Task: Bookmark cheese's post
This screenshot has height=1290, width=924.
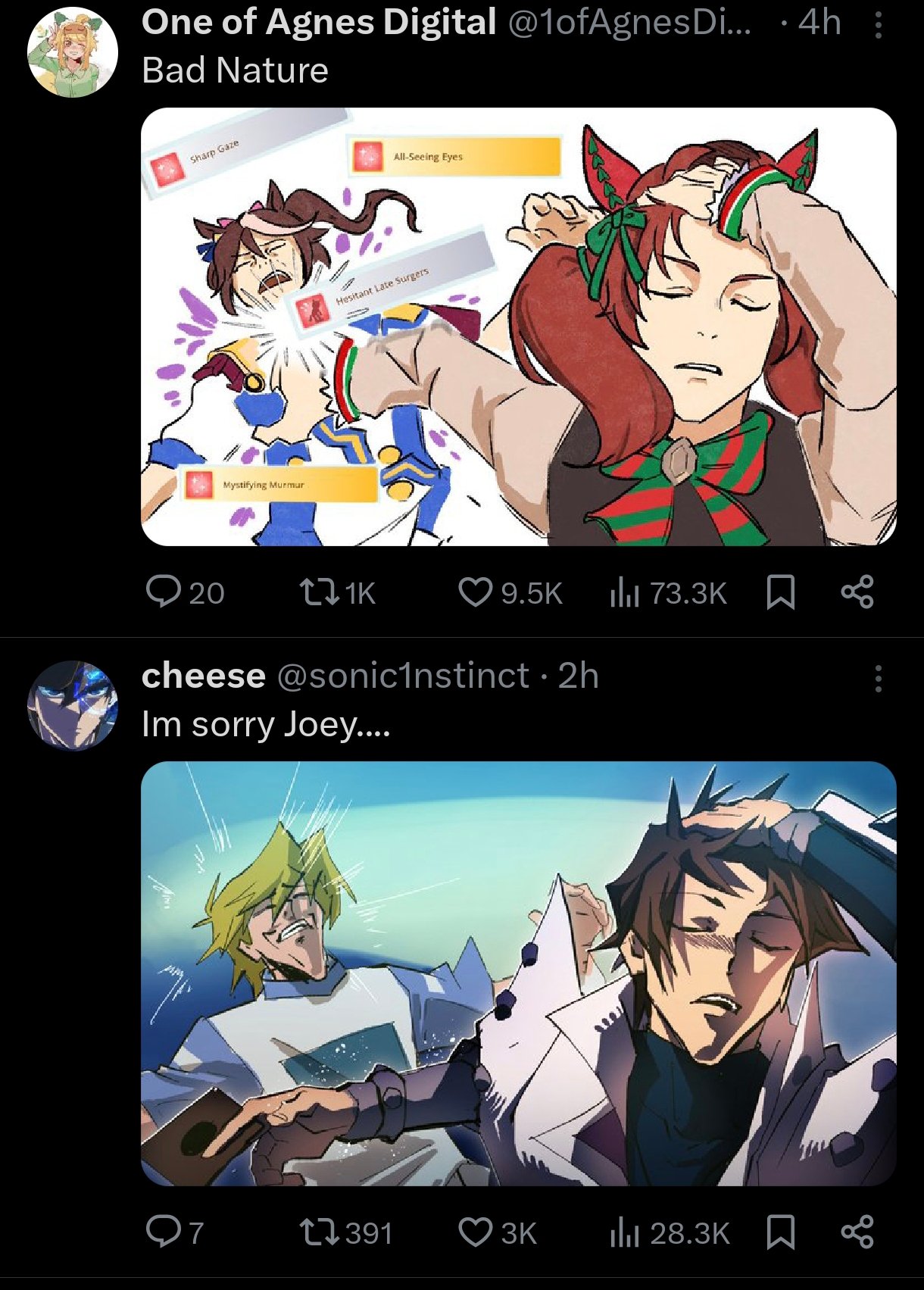Action: point(780,1232)
